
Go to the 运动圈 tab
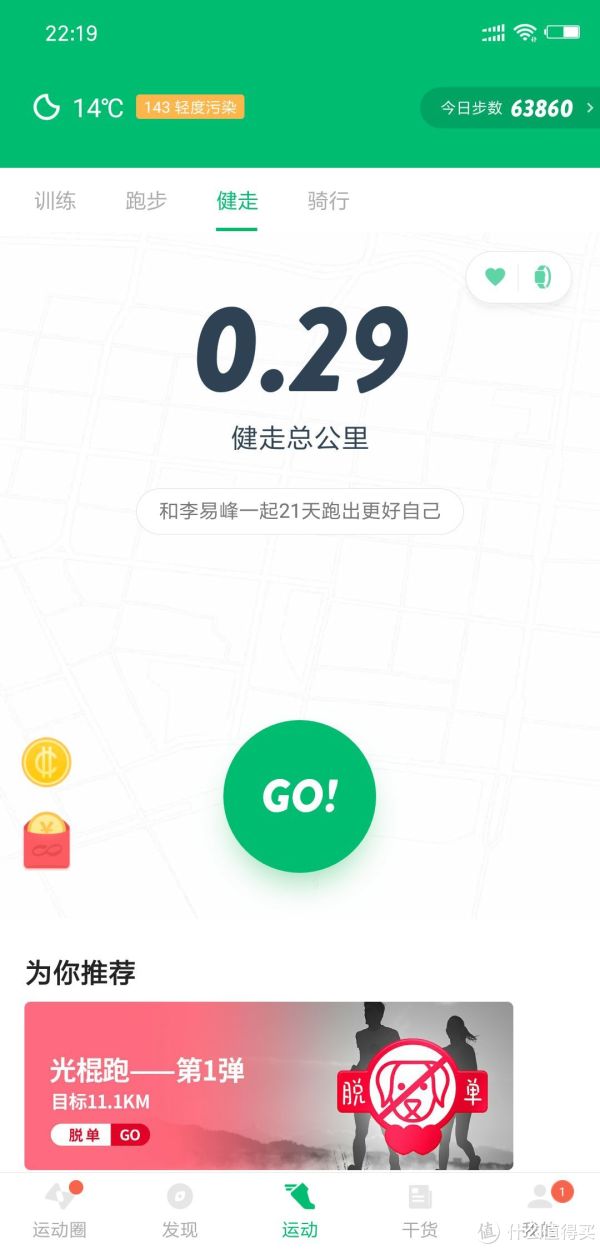[x=60, y=1210]
